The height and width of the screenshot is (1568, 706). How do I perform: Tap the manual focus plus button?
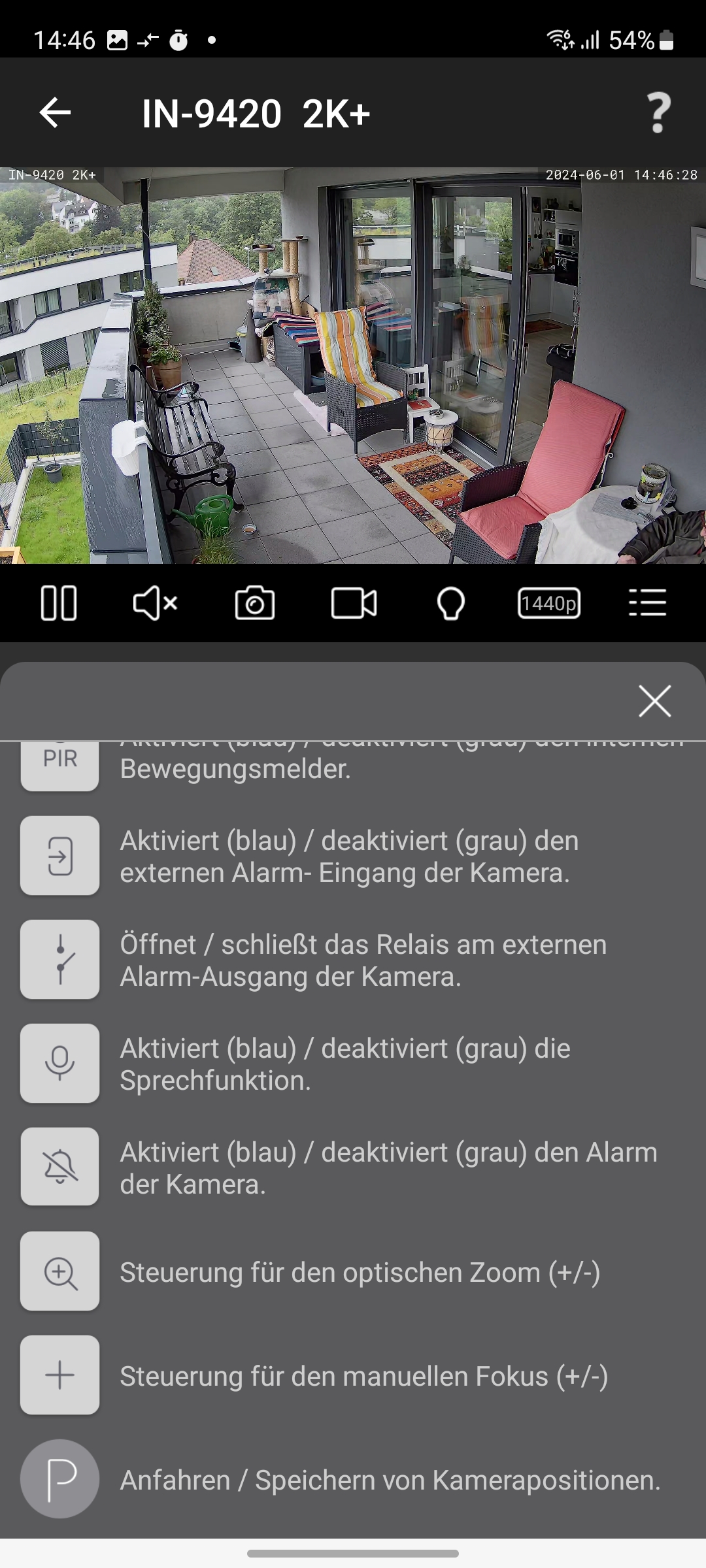coord(60,1375)
